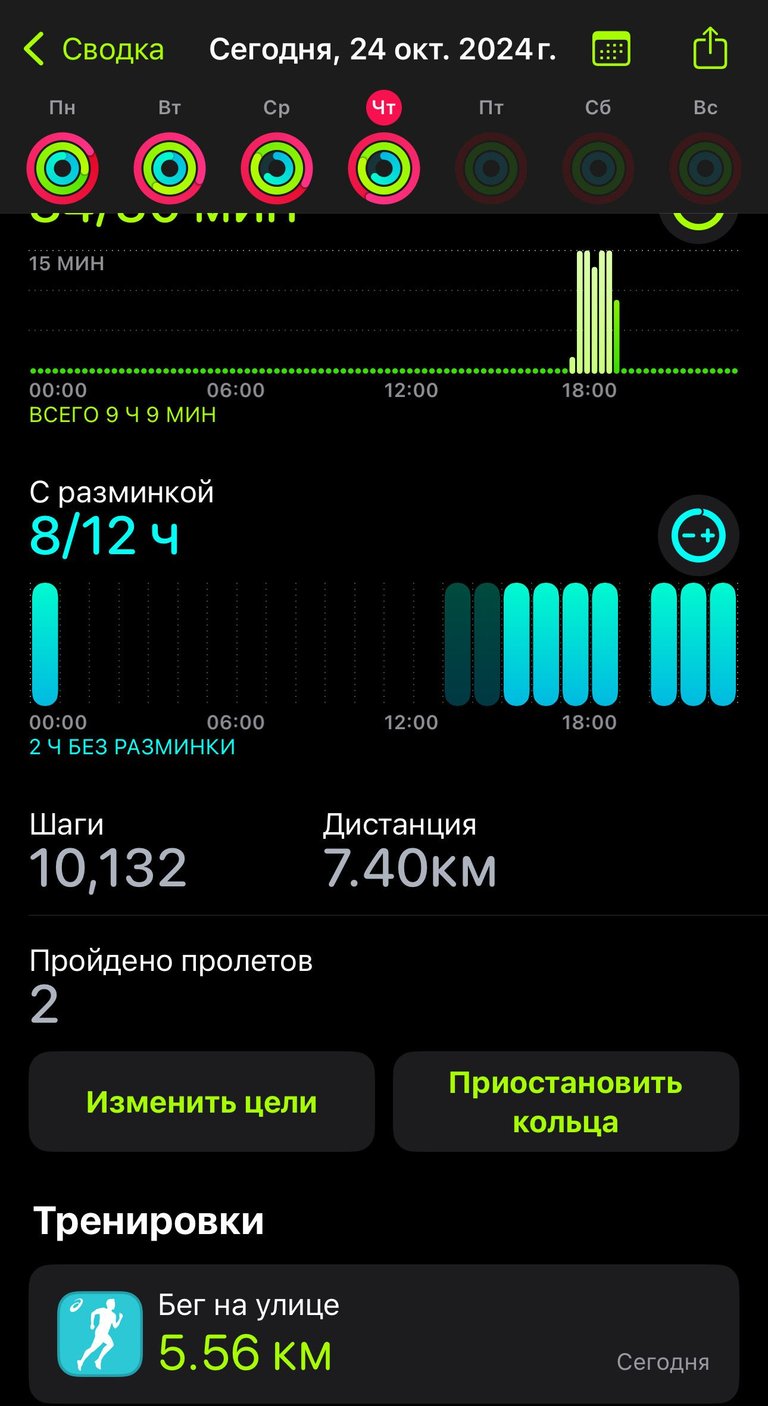Go back to Сводка

(94, 49)
